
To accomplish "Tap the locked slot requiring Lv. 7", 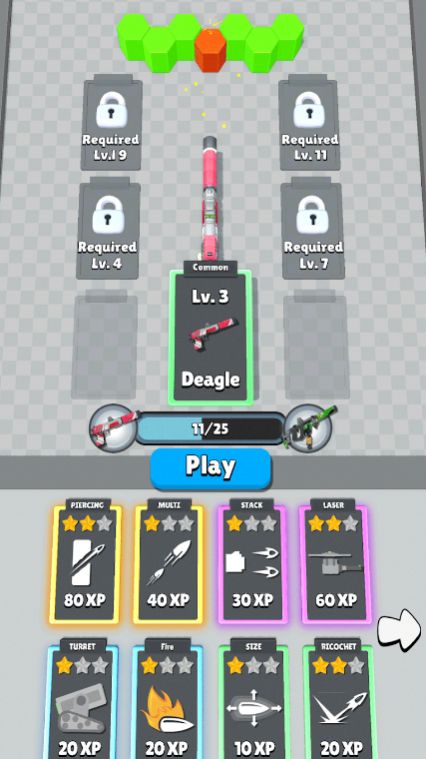I will pos(313,228).
